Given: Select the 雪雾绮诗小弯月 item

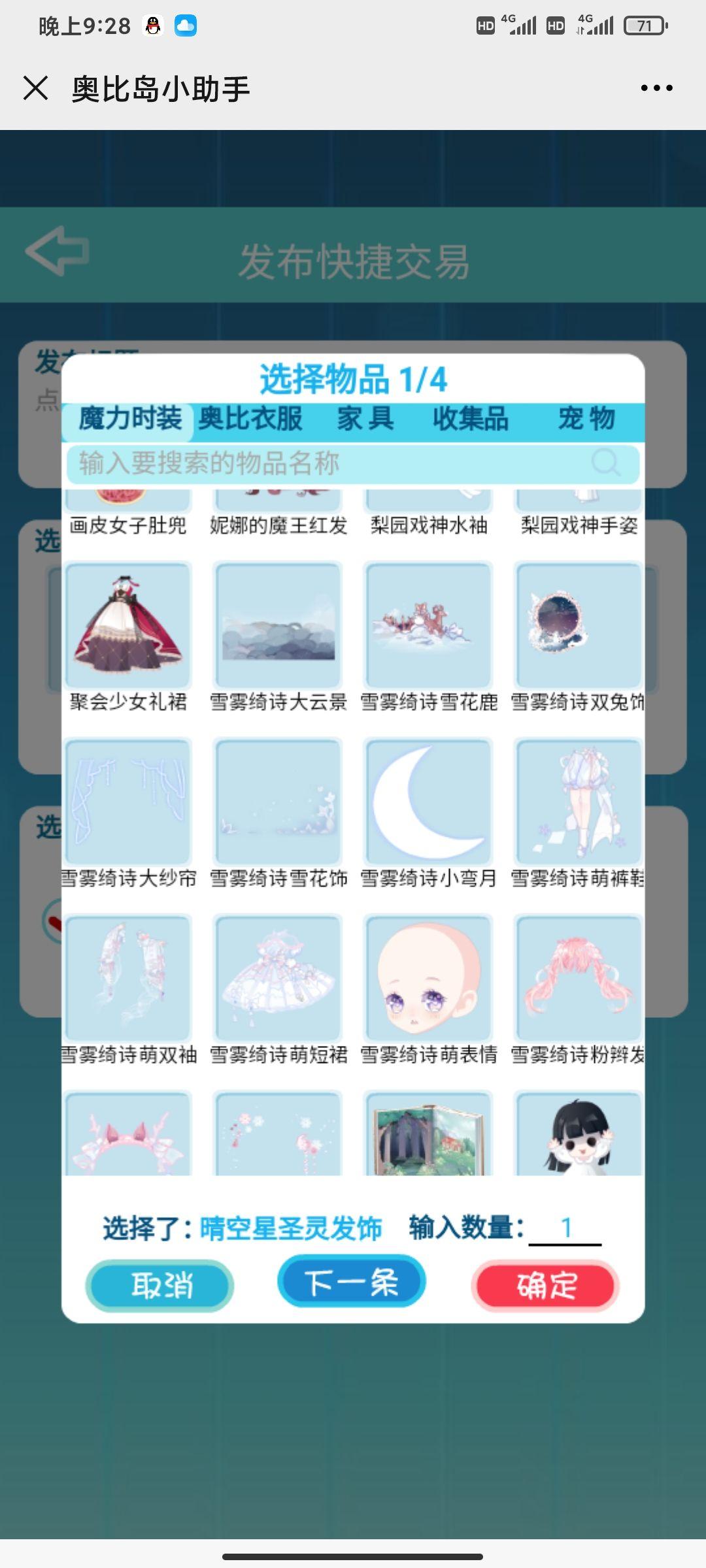Looking at the screenshot, I should [x=429, y=802].
